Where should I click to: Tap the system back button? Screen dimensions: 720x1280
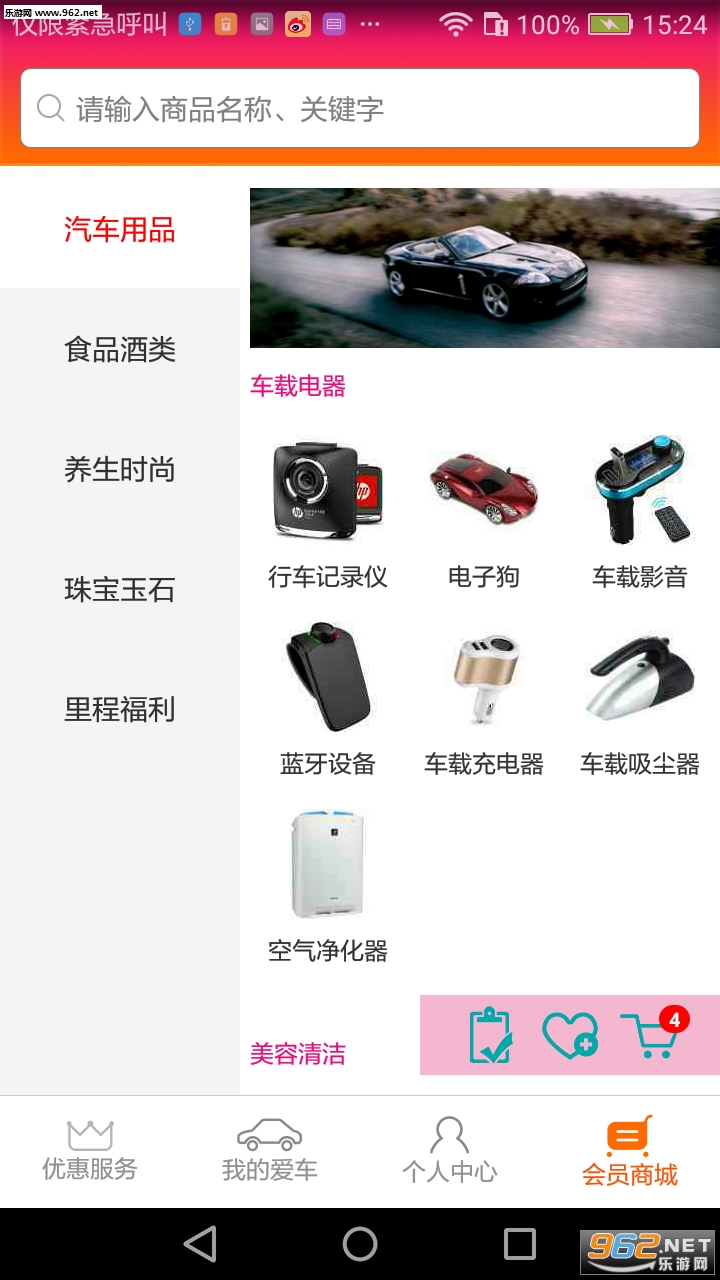(x=200, y=1244)
